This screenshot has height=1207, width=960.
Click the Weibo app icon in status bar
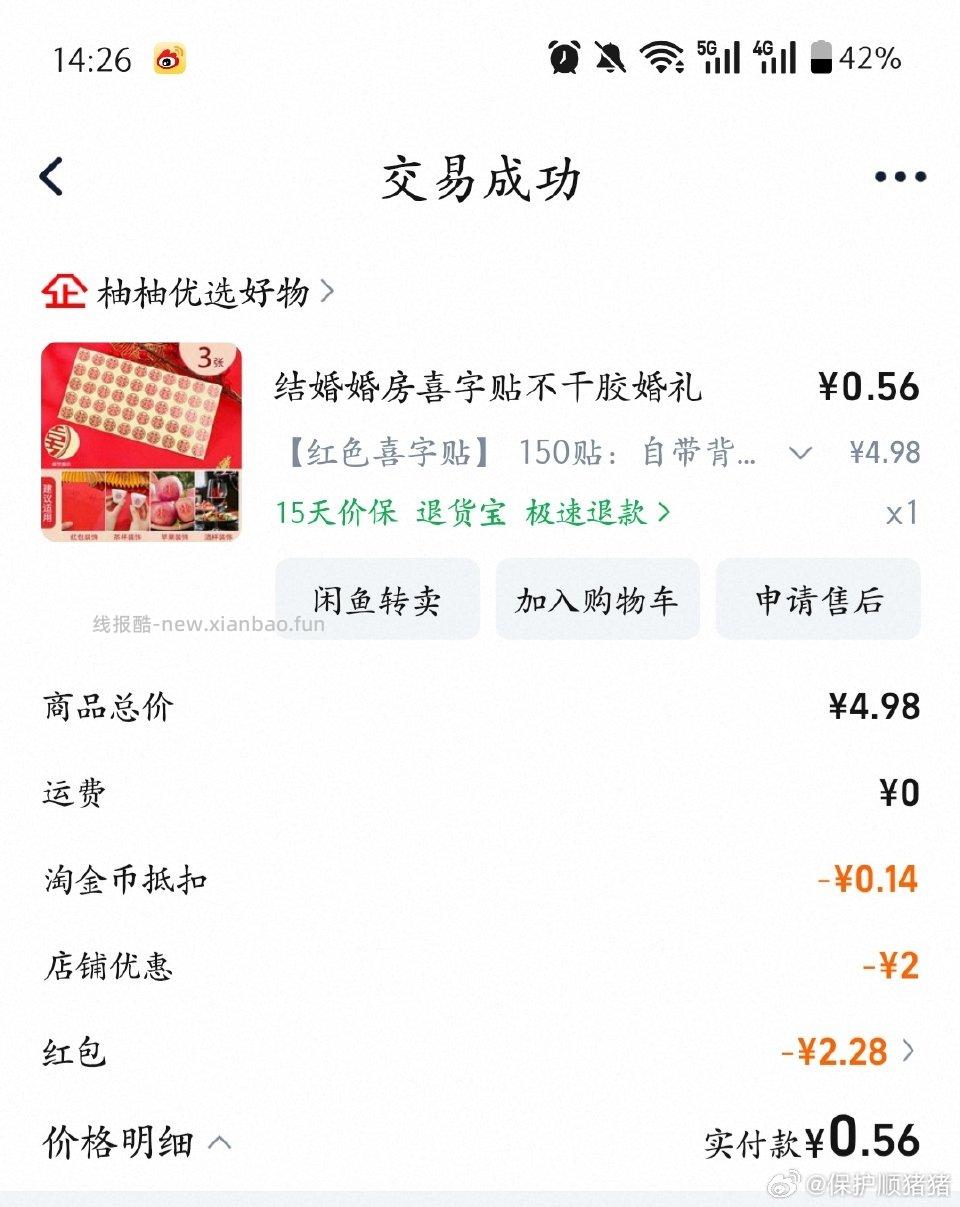(x=168, y=60)
